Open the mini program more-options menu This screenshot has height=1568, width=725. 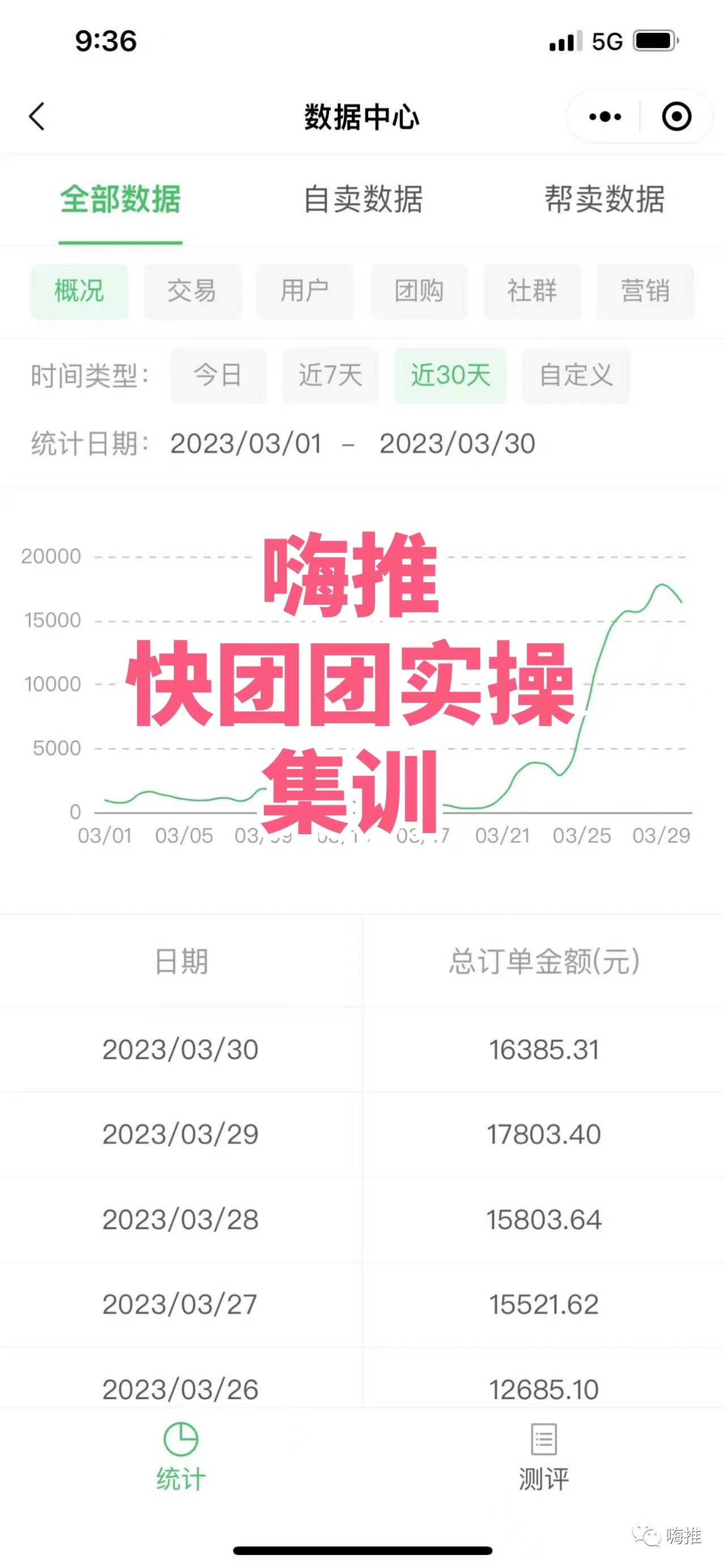(x=604, y=116)
